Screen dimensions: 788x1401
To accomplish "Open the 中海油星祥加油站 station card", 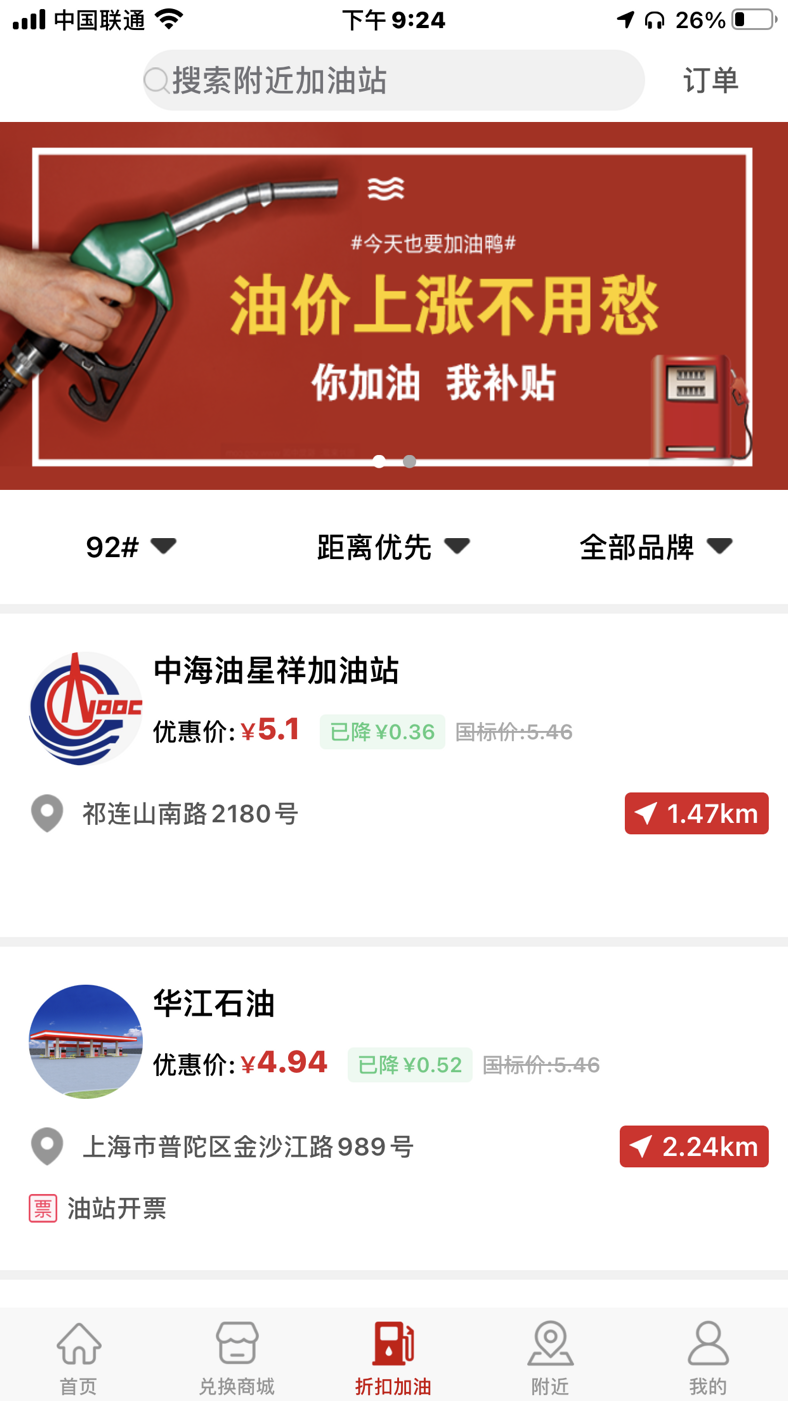I will [394, 775].
